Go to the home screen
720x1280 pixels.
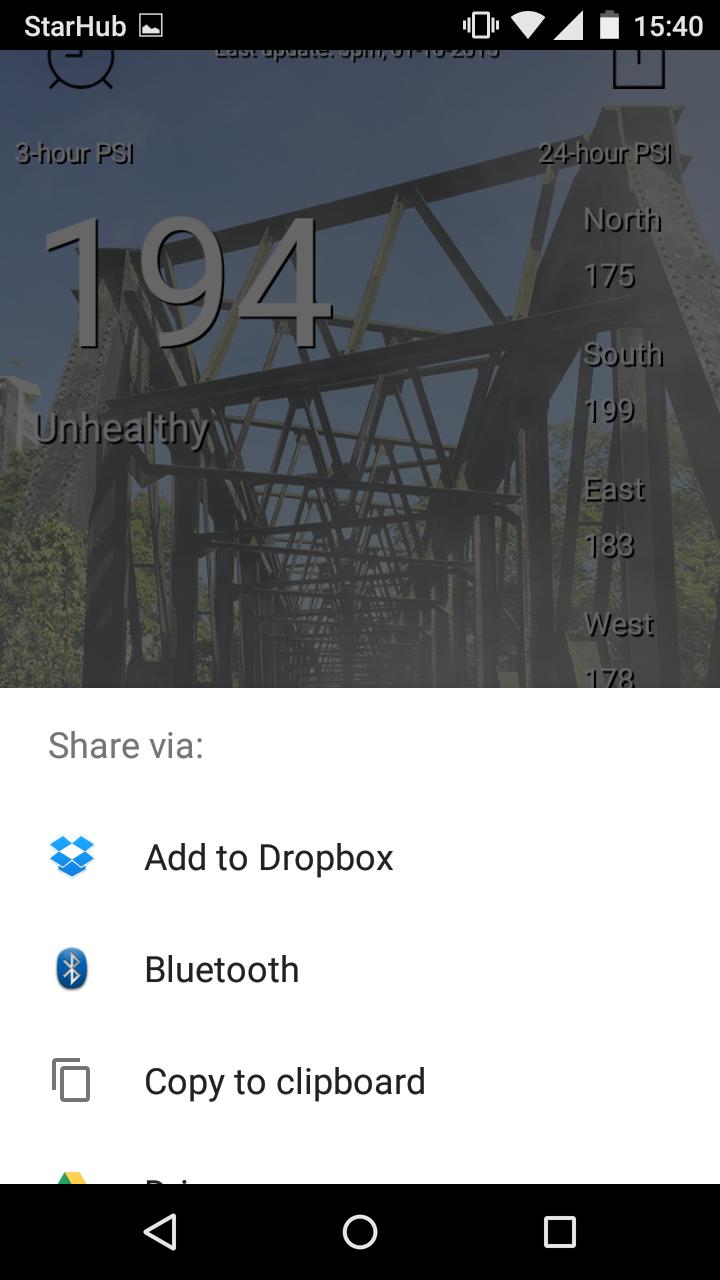click(360, 1232)
